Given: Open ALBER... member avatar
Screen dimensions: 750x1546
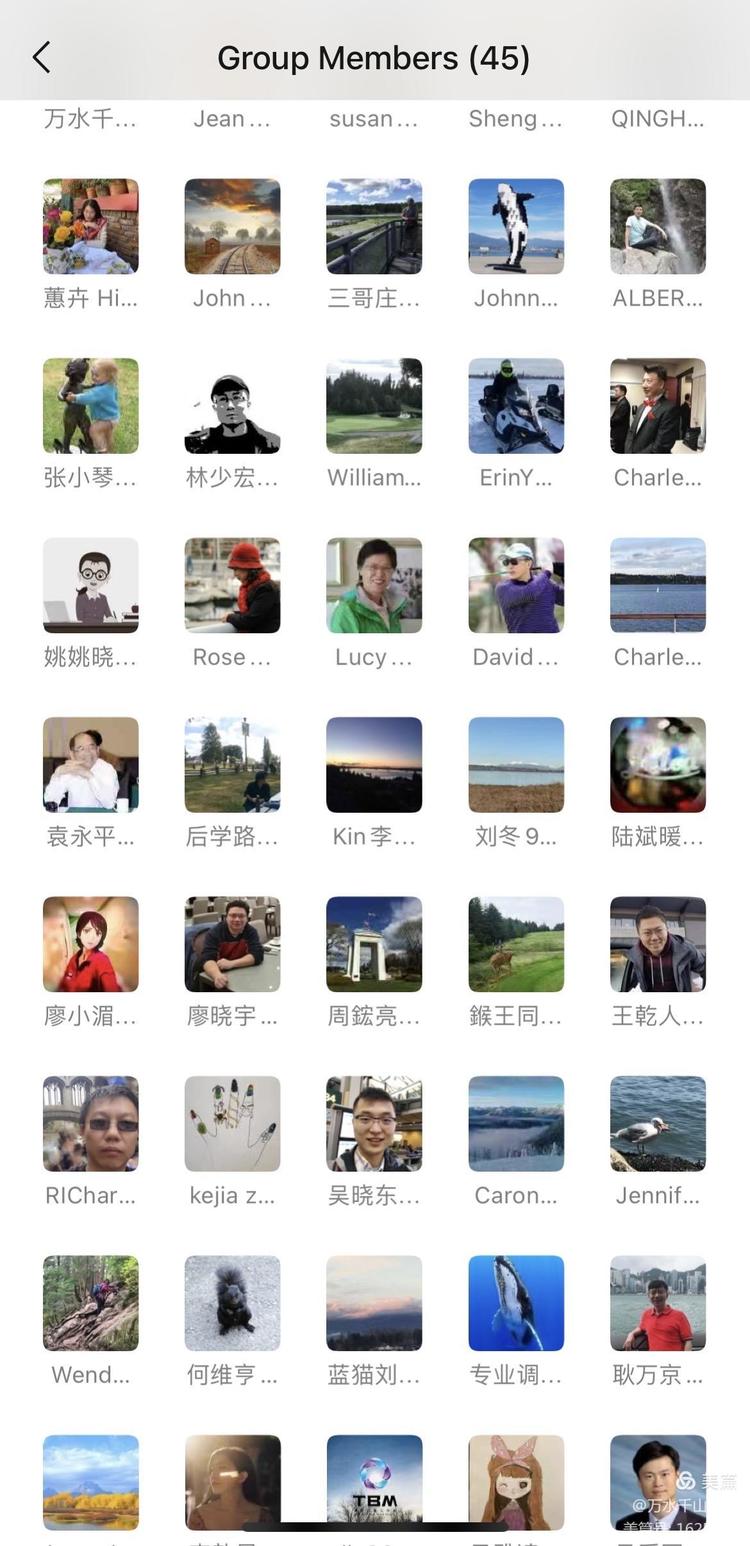Looking at the screenshot, I should (658, 227).
